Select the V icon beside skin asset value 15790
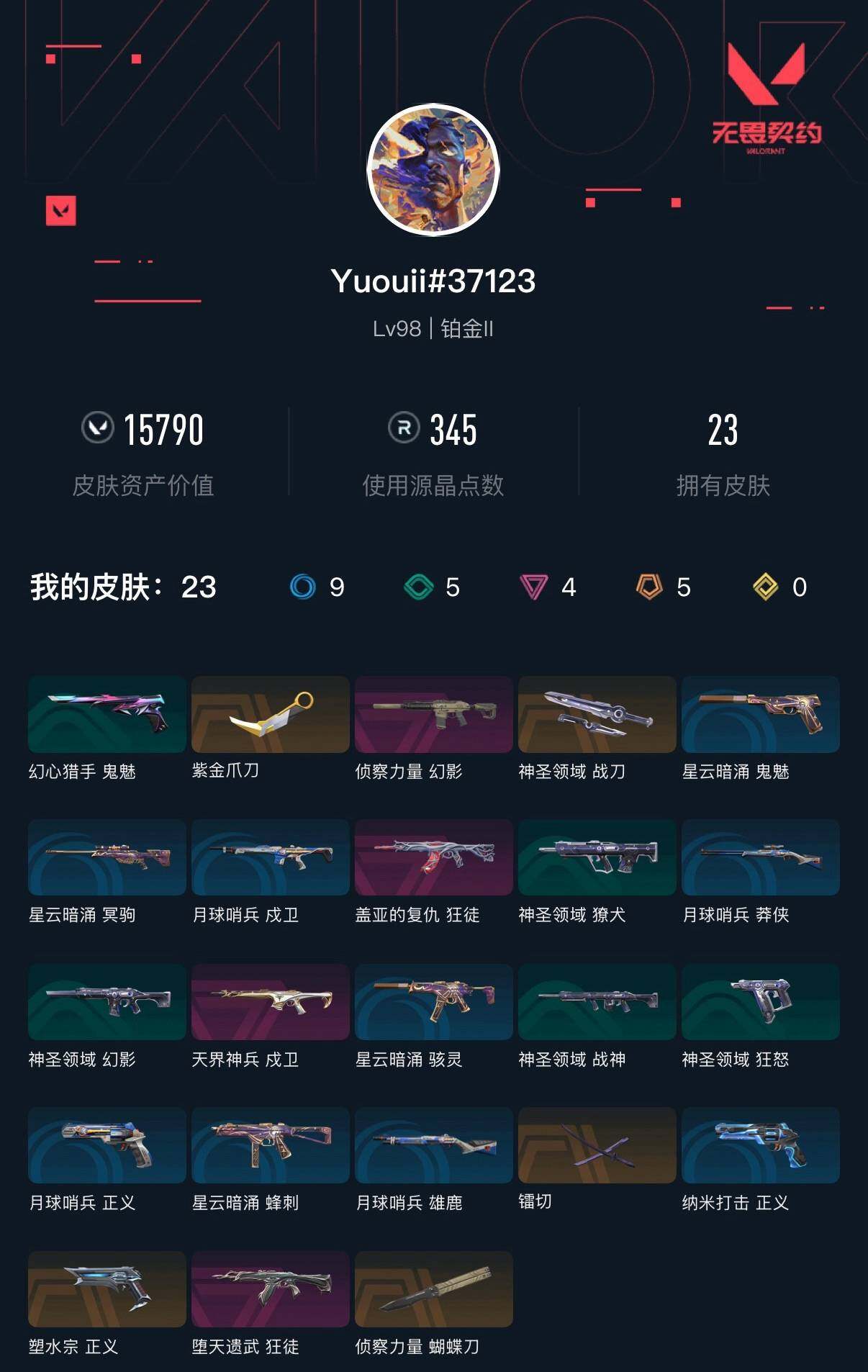 point(99,429)
